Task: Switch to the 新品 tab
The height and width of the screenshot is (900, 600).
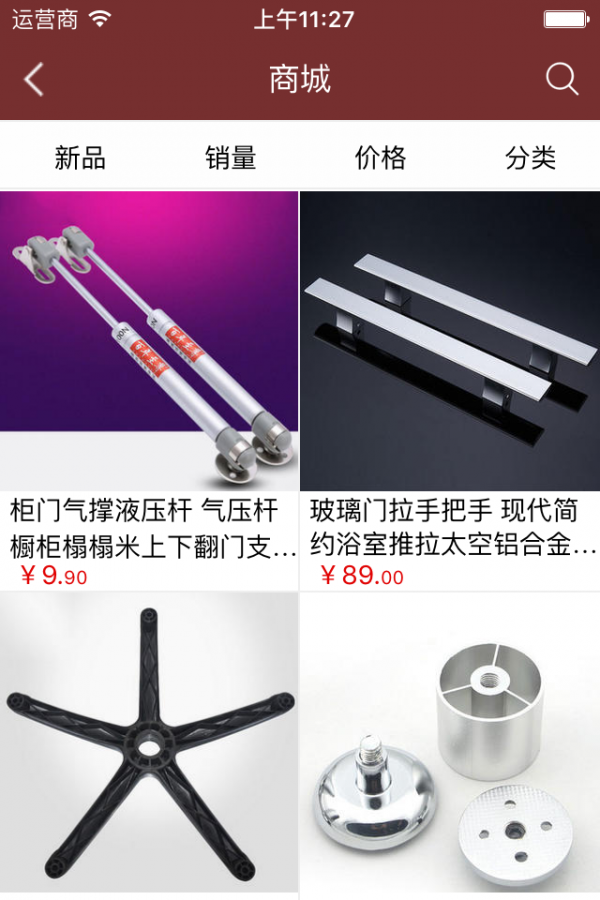Action: 80,158
